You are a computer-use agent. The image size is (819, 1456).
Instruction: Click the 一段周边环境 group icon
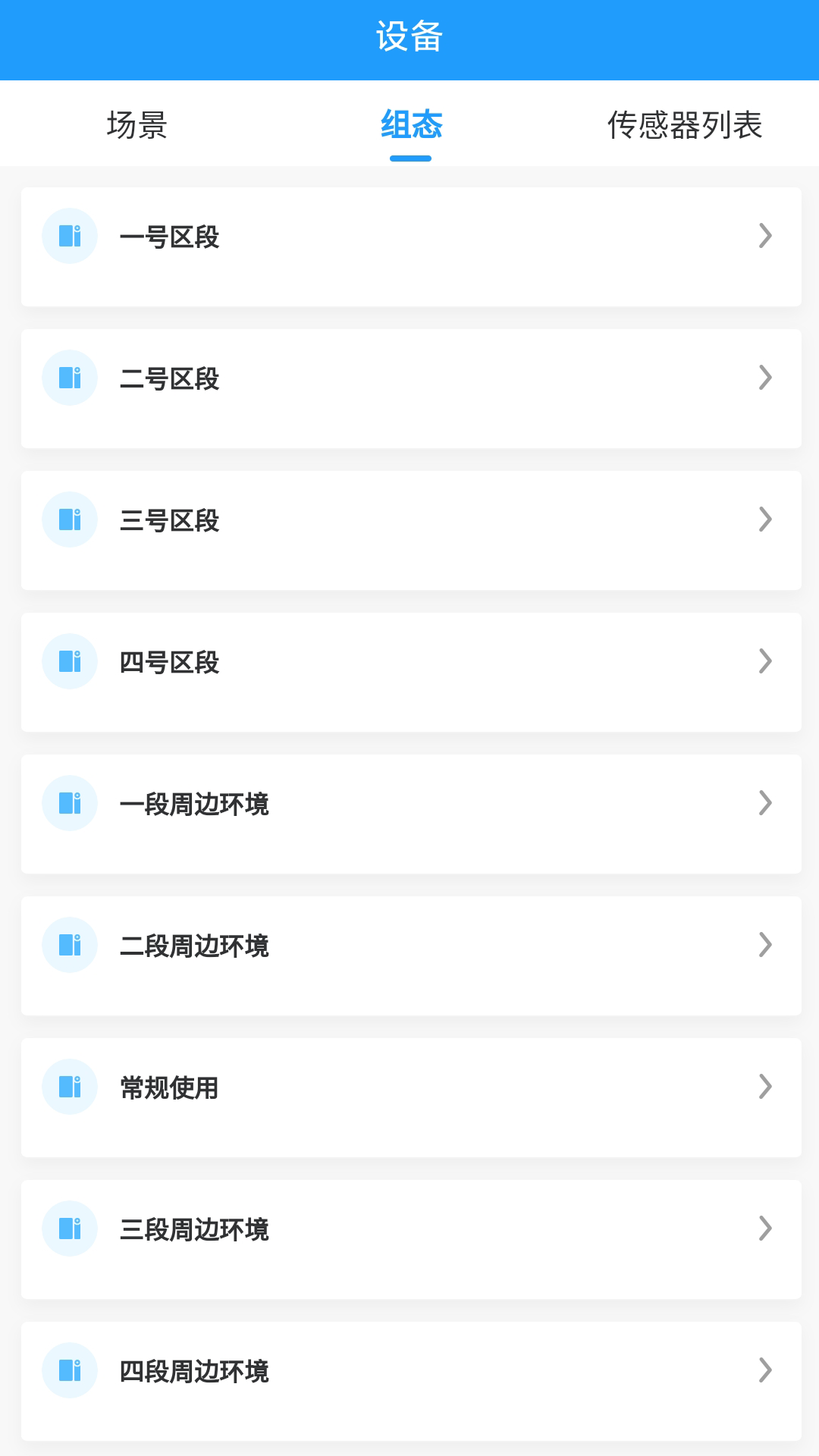69,803
